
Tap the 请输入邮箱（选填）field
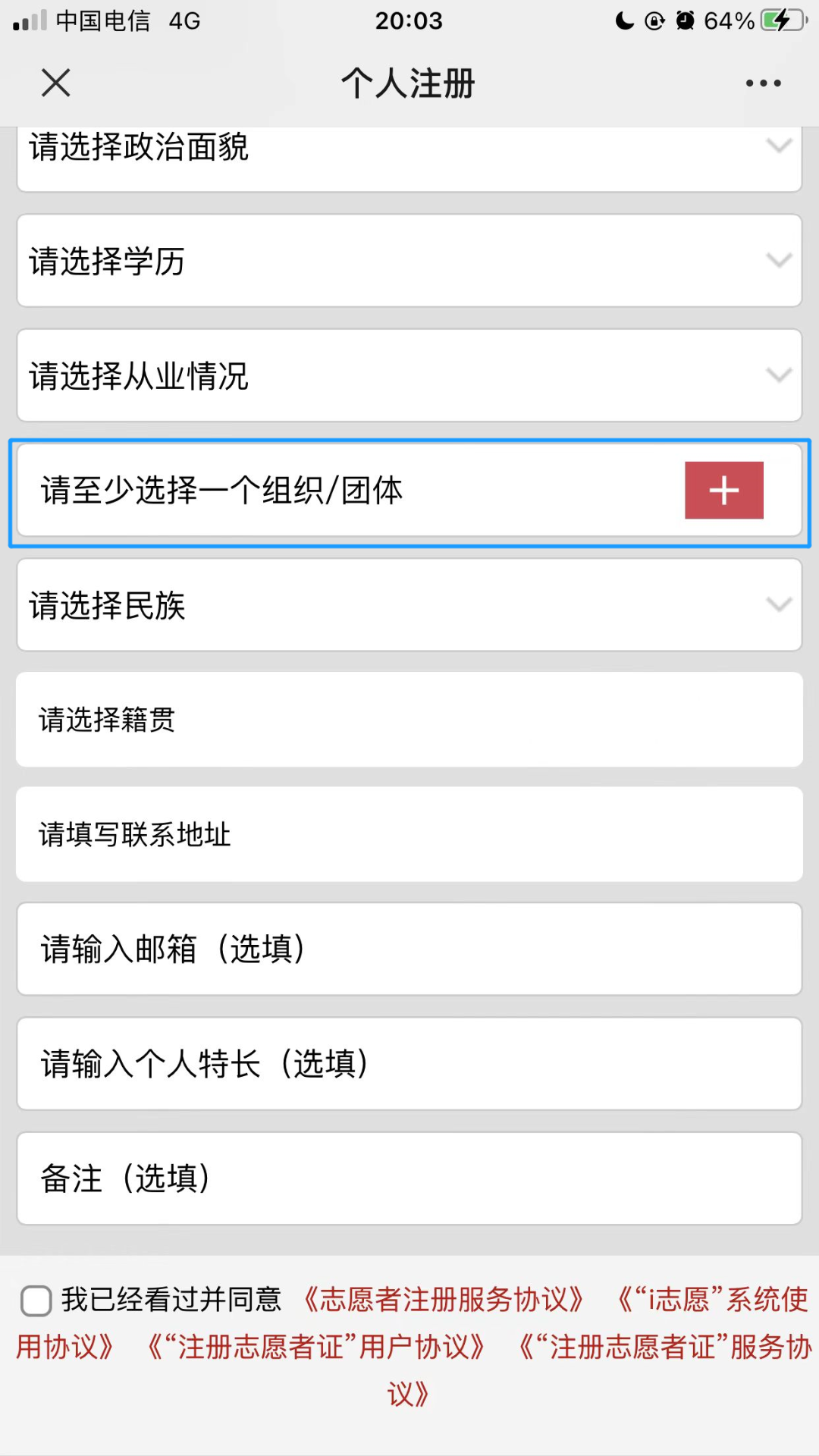click(409, 949)
